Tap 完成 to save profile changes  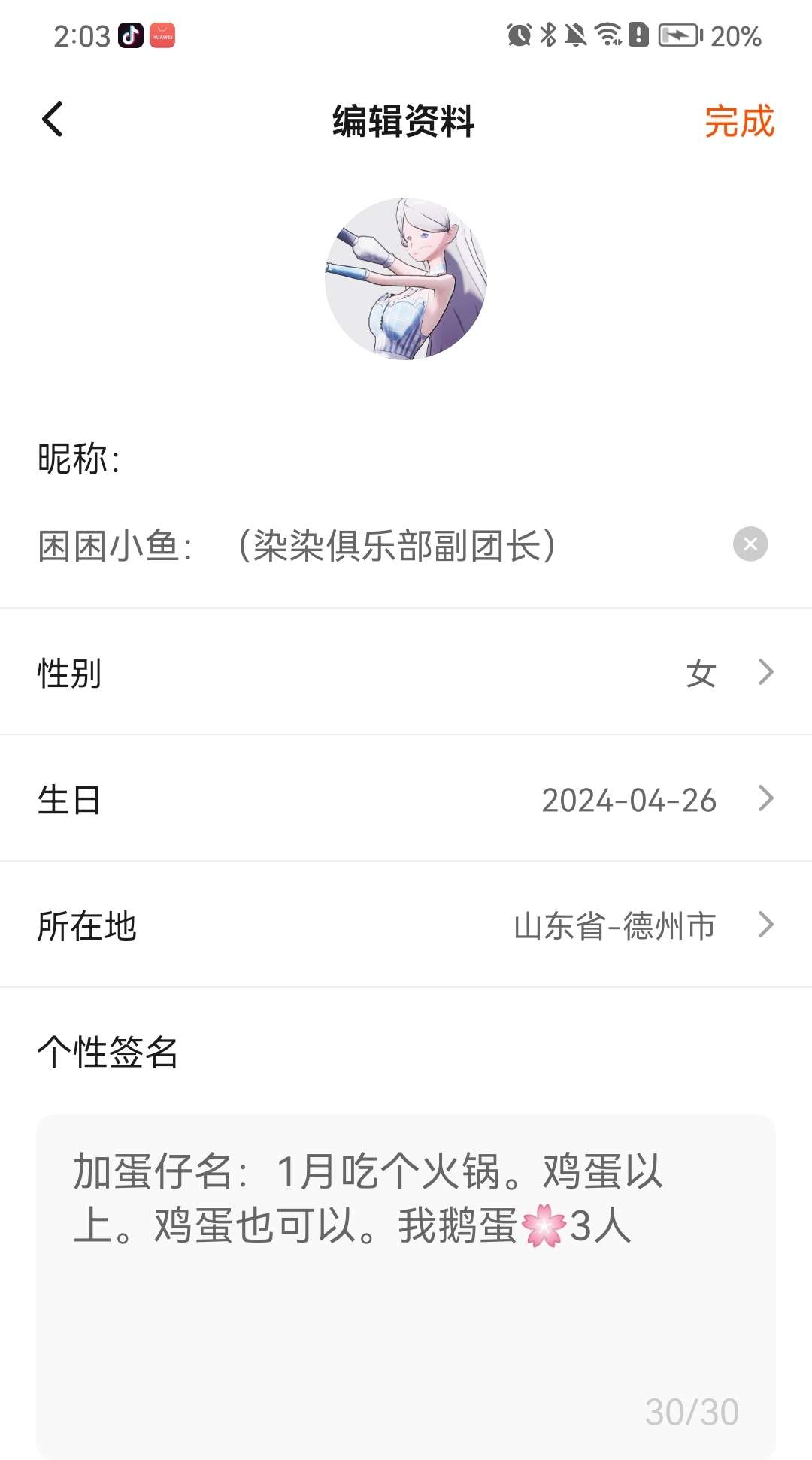pyautogui.click(x=738, y=121)
